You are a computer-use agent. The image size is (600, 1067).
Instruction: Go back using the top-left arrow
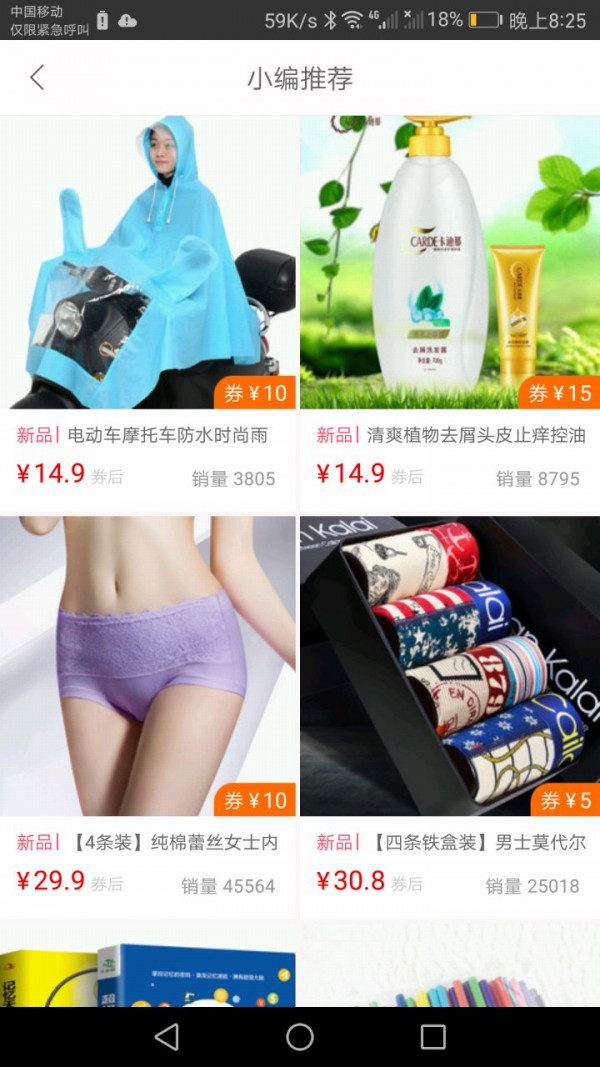(37, 78)
